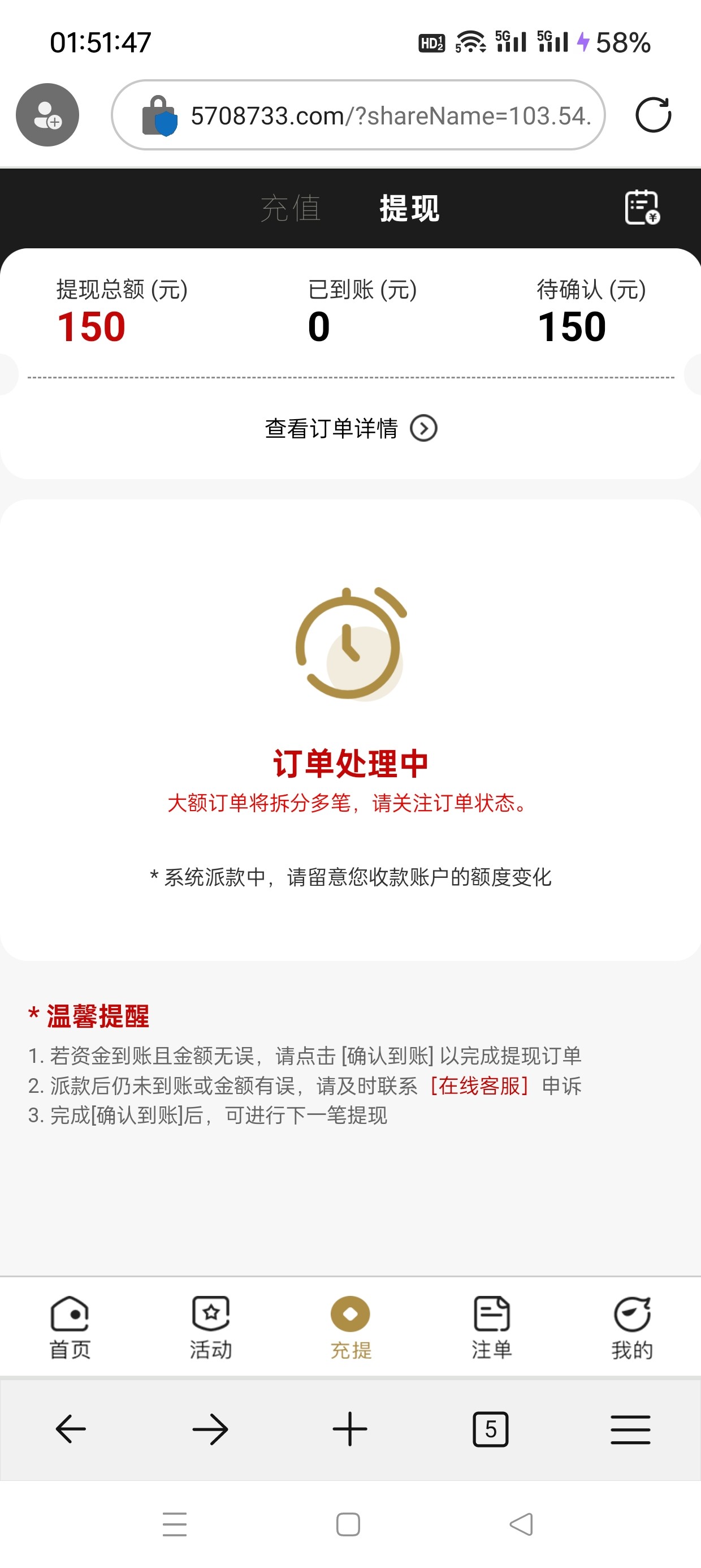Open the 活动 promotions tab
Image resolution: width=701 pixels, height=1568 pixels.
(x=210, y=1328)
